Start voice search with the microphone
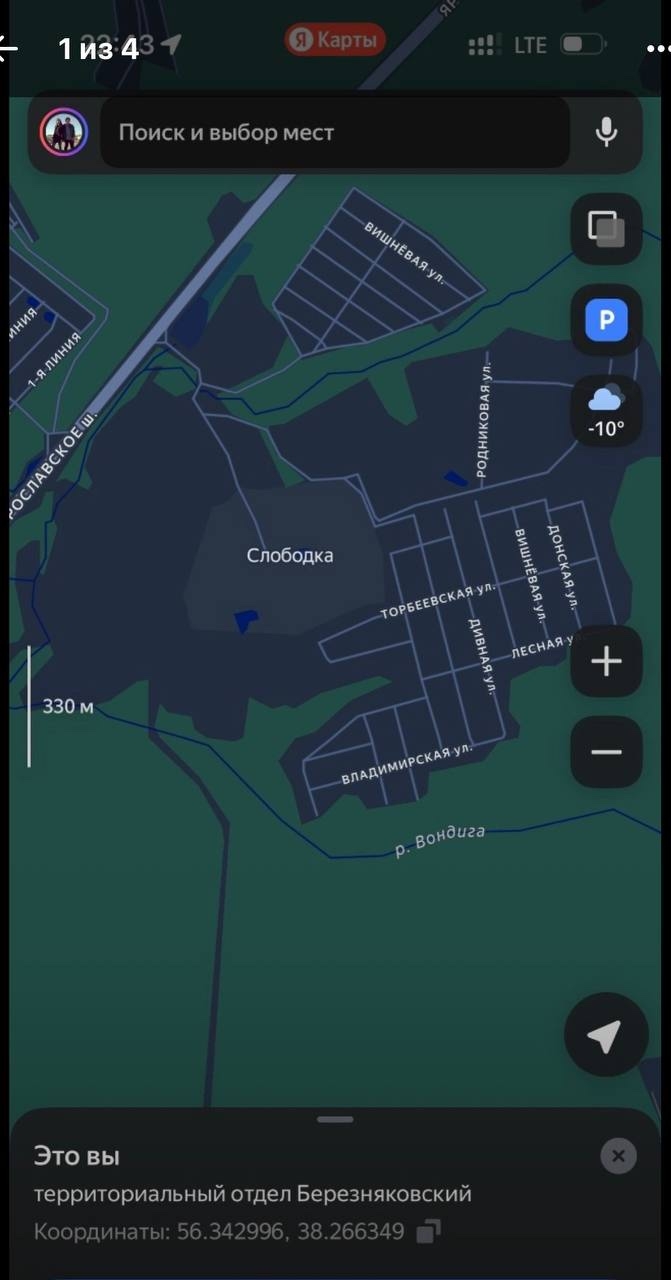Screen dimensions: 671x1280 click(x=606, y=132)
